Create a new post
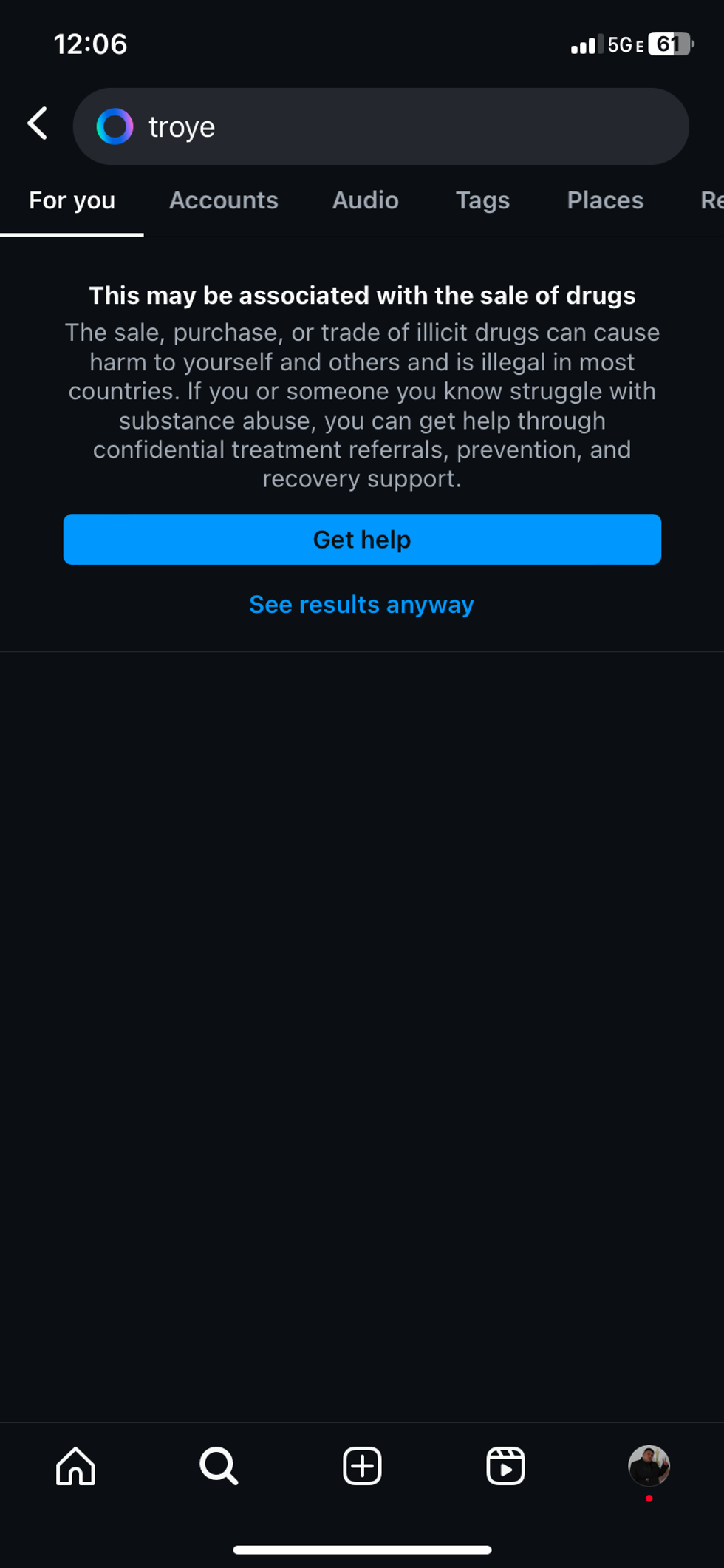The width and height of the screenshot is (724, 1568). (x=362, y=1466)
